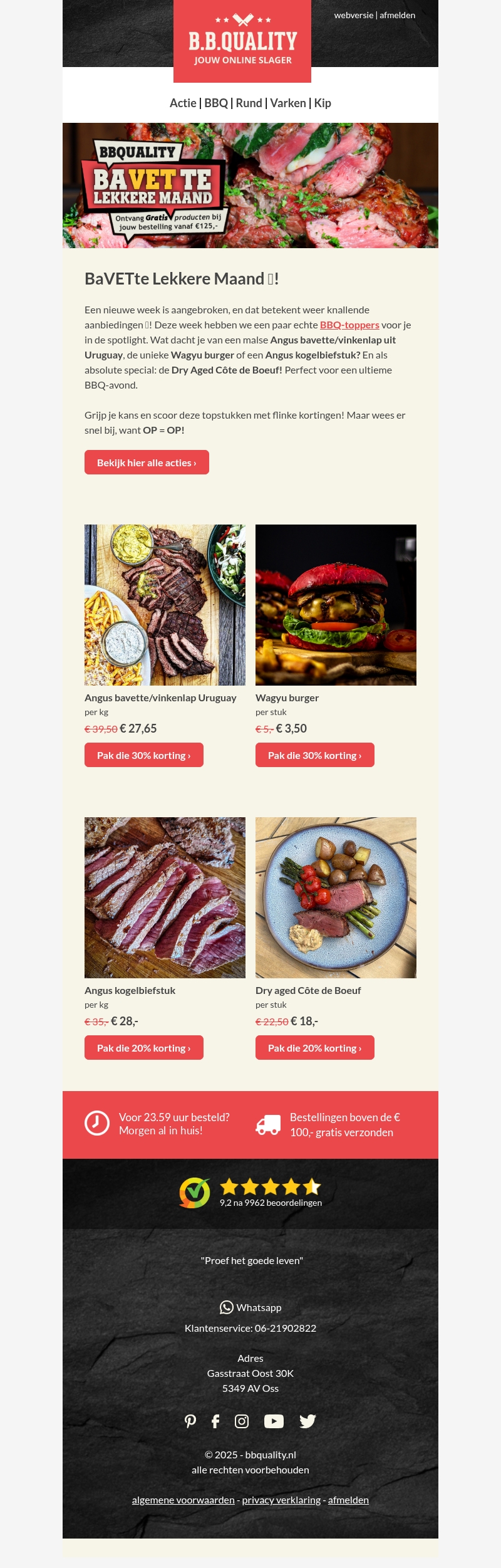Tap 'Bekijk hier alle acties' button
The image size is (501, 1568).
[147, 463]
